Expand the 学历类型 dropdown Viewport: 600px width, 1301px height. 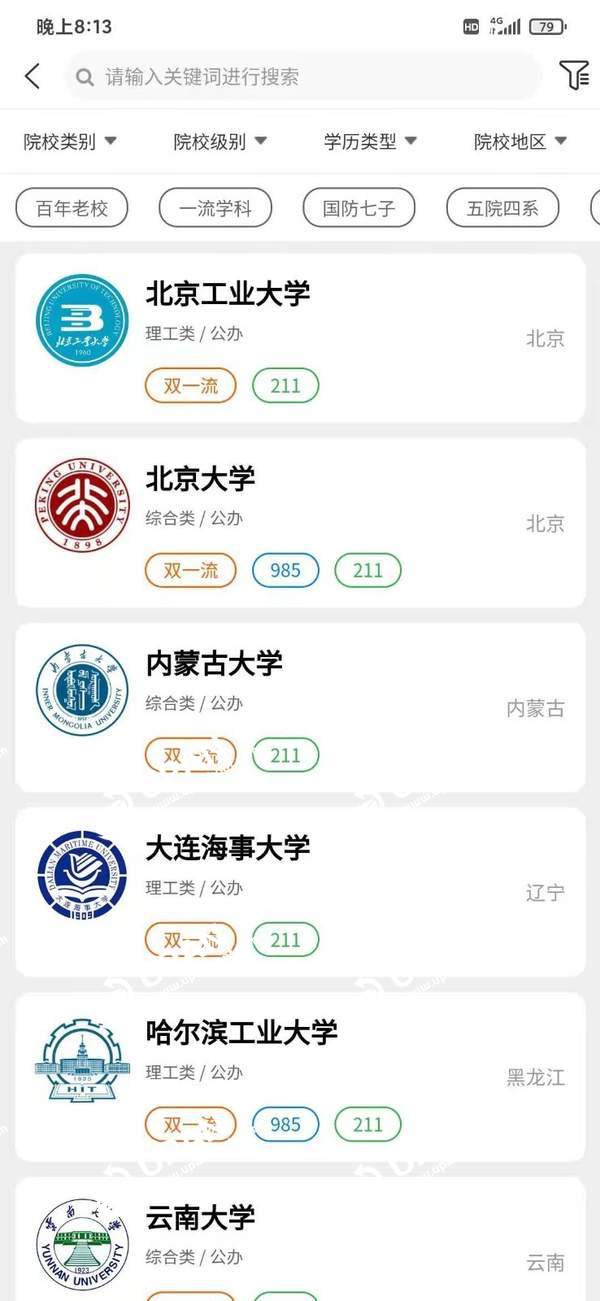(x=370, y=142)
